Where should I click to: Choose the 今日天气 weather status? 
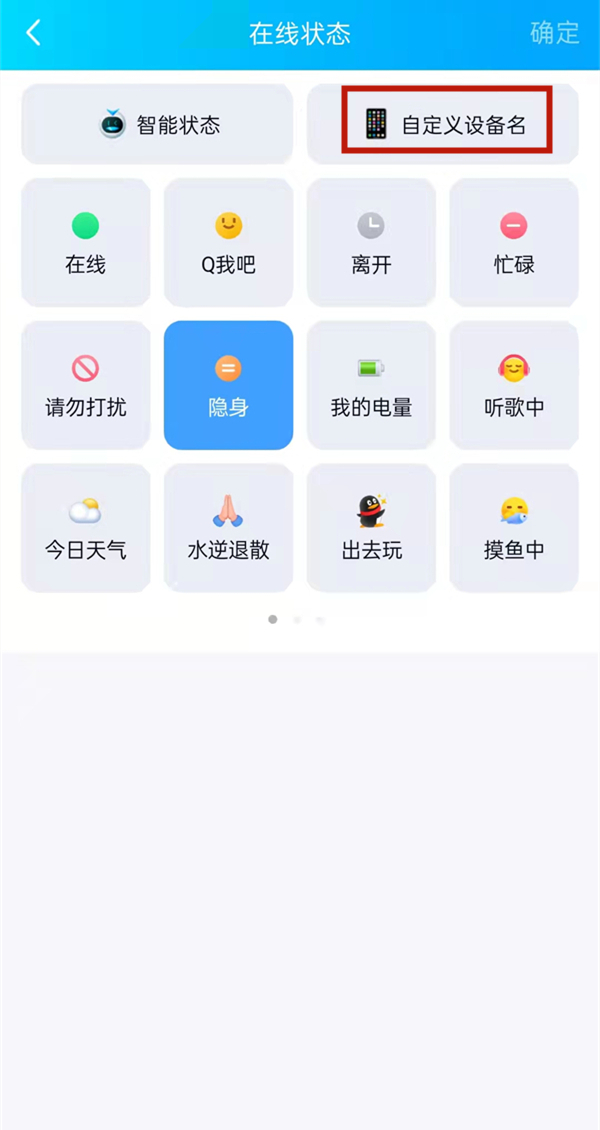[86, 528]
